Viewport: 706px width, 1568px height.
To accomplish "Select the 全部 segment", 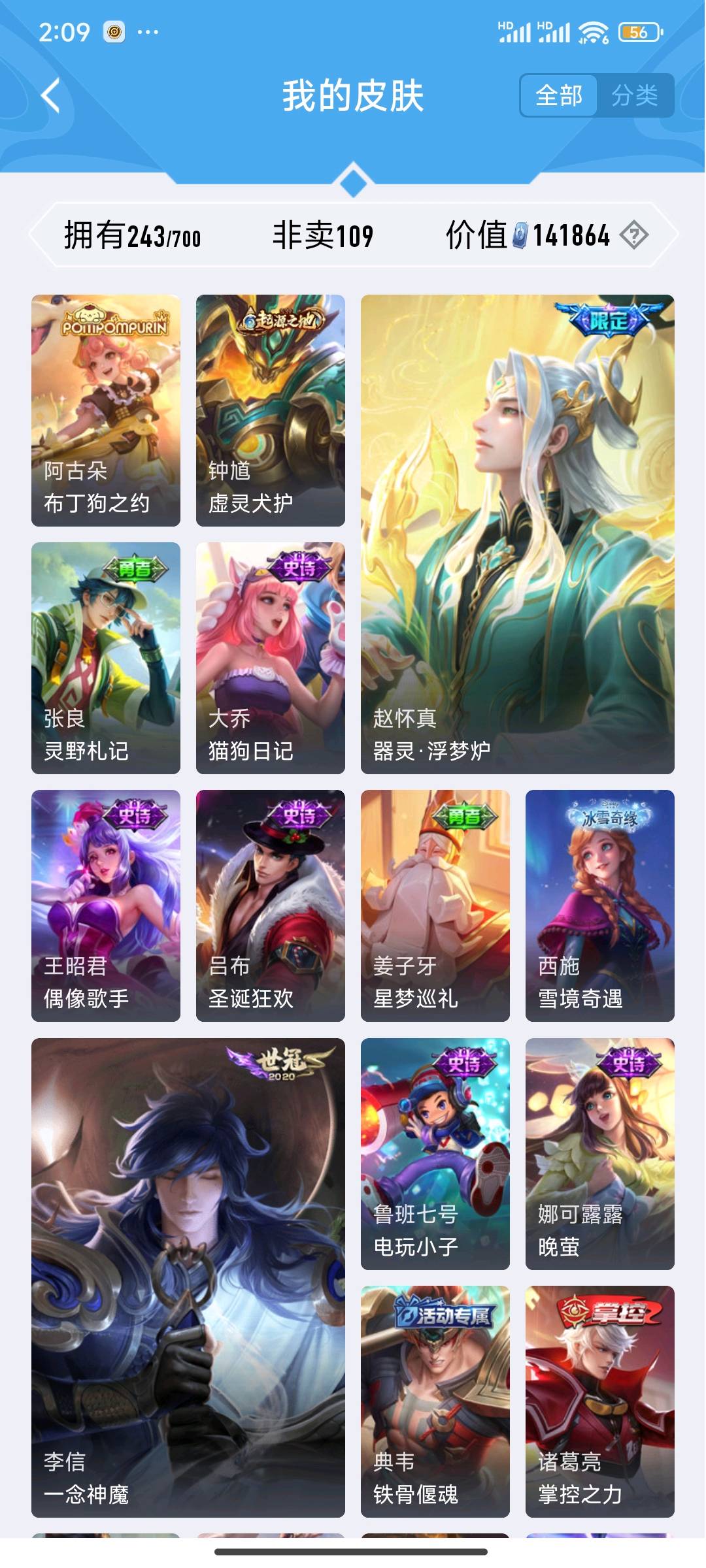I will (x=559, y=96).
